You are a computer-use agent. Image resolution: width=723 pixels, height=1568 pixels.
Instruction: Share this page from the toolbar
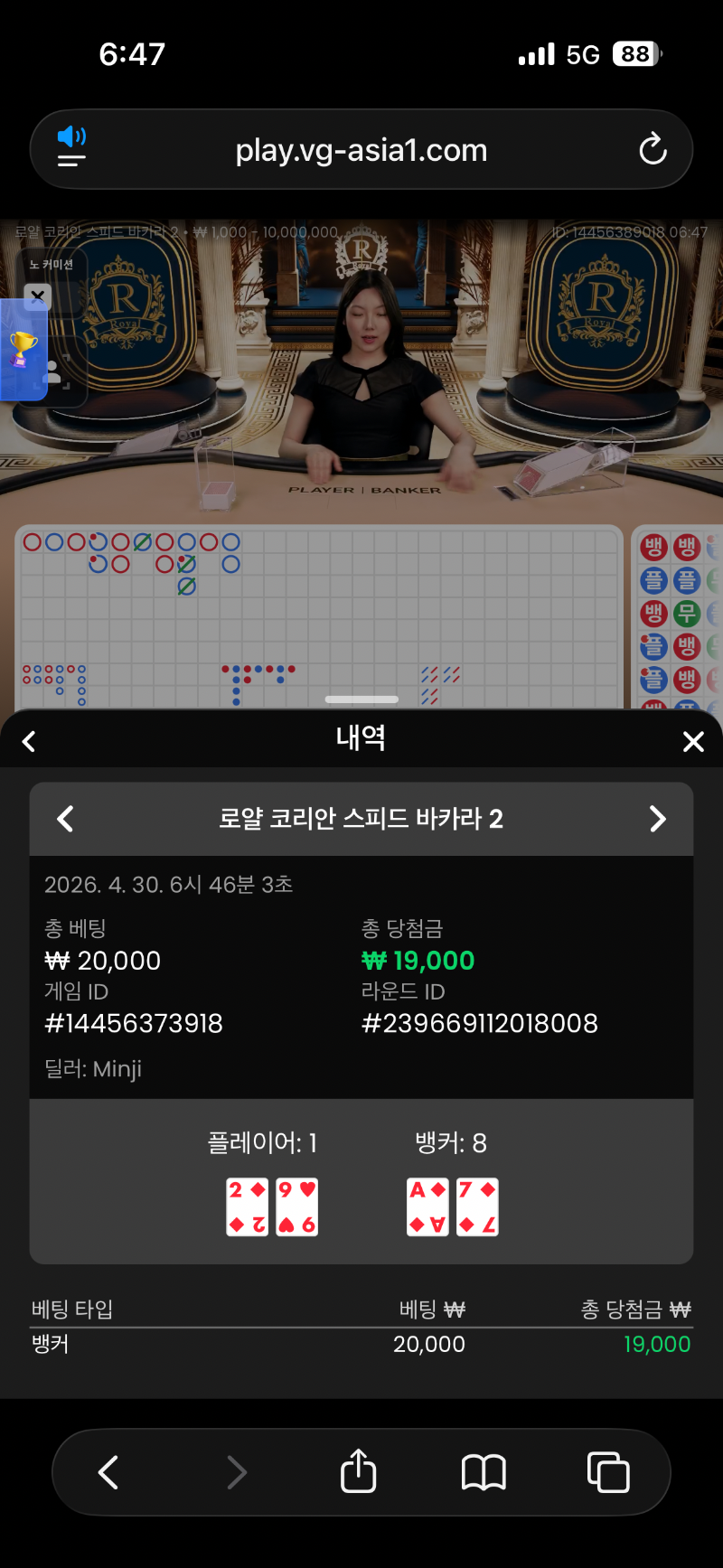click(359, 1471)
